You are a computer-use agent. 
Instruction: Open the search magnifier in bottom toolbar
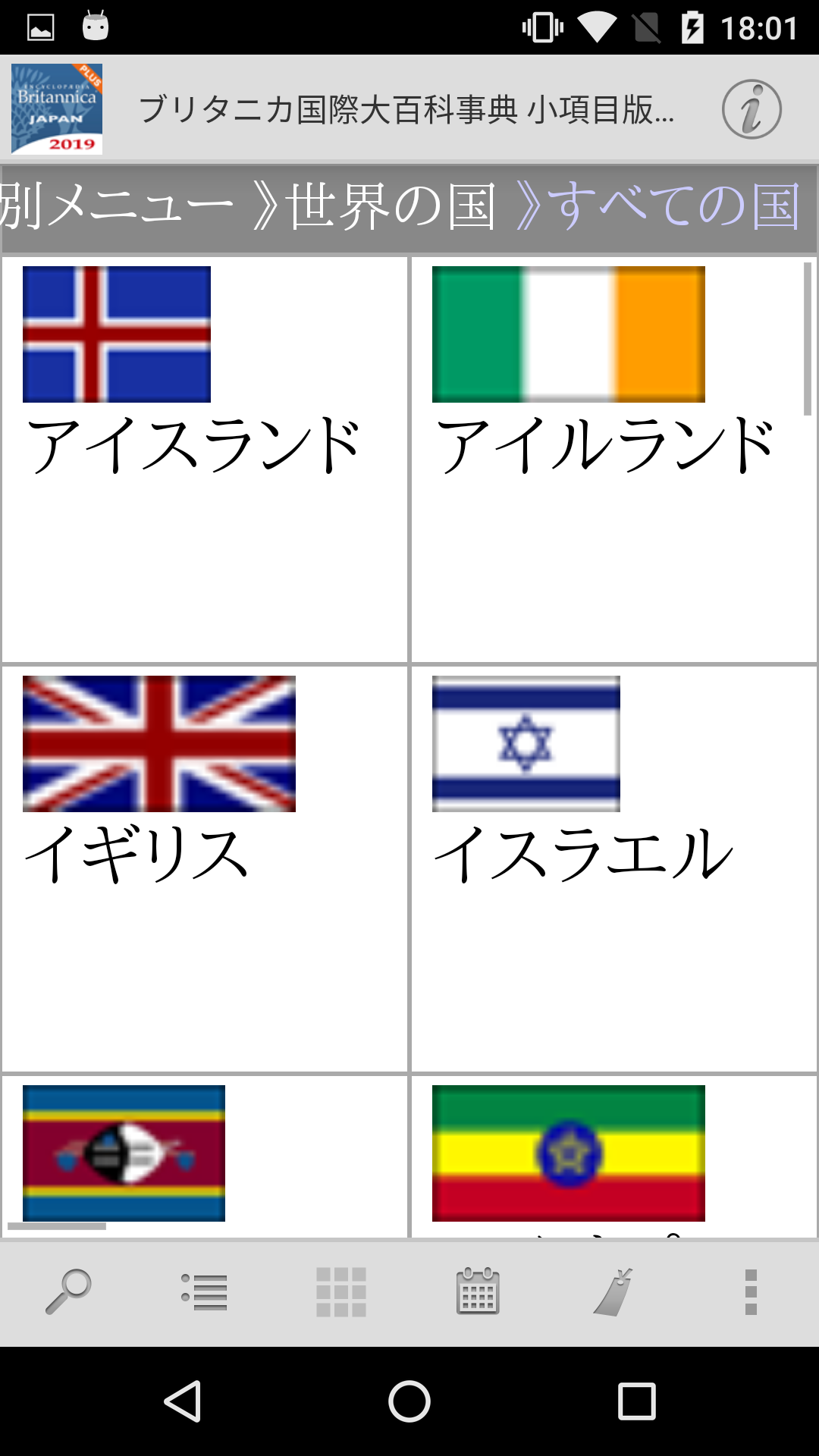click(68, 1292)
